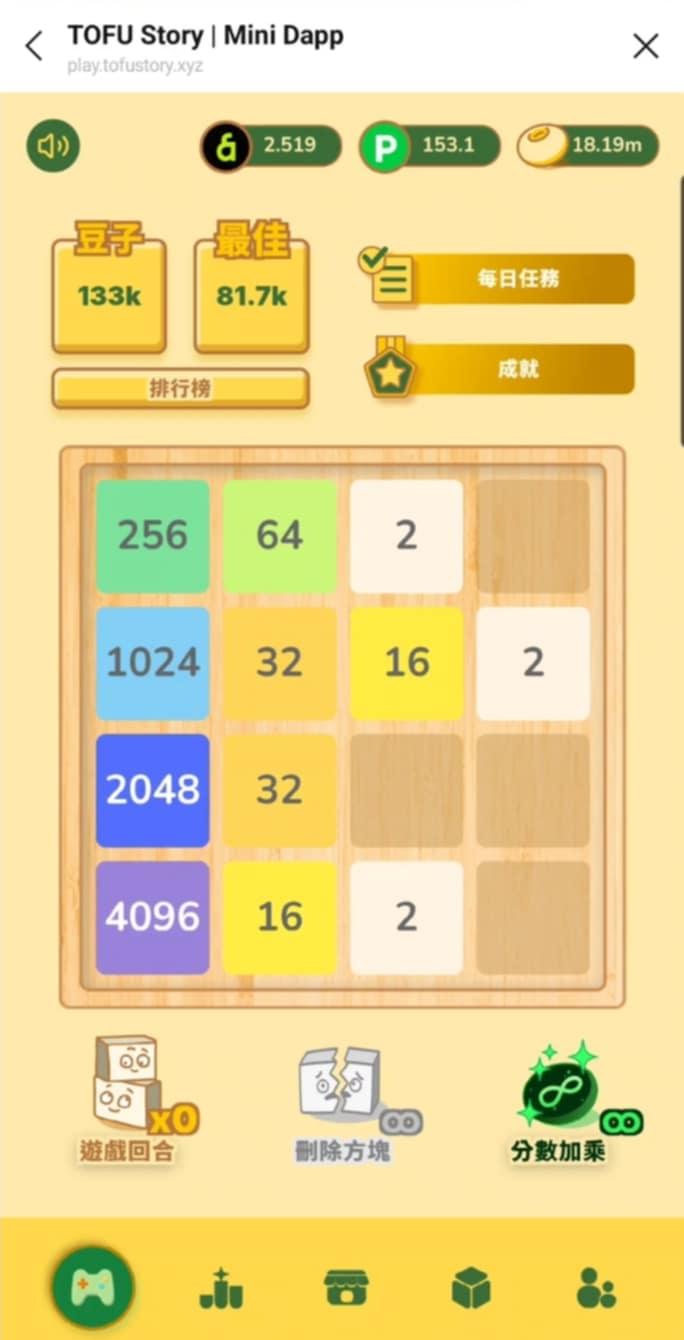Use the 刪除方塊 remove-block power-up
The image size is (684, 1340).
pyautogui.click(x=343, y=1100)
